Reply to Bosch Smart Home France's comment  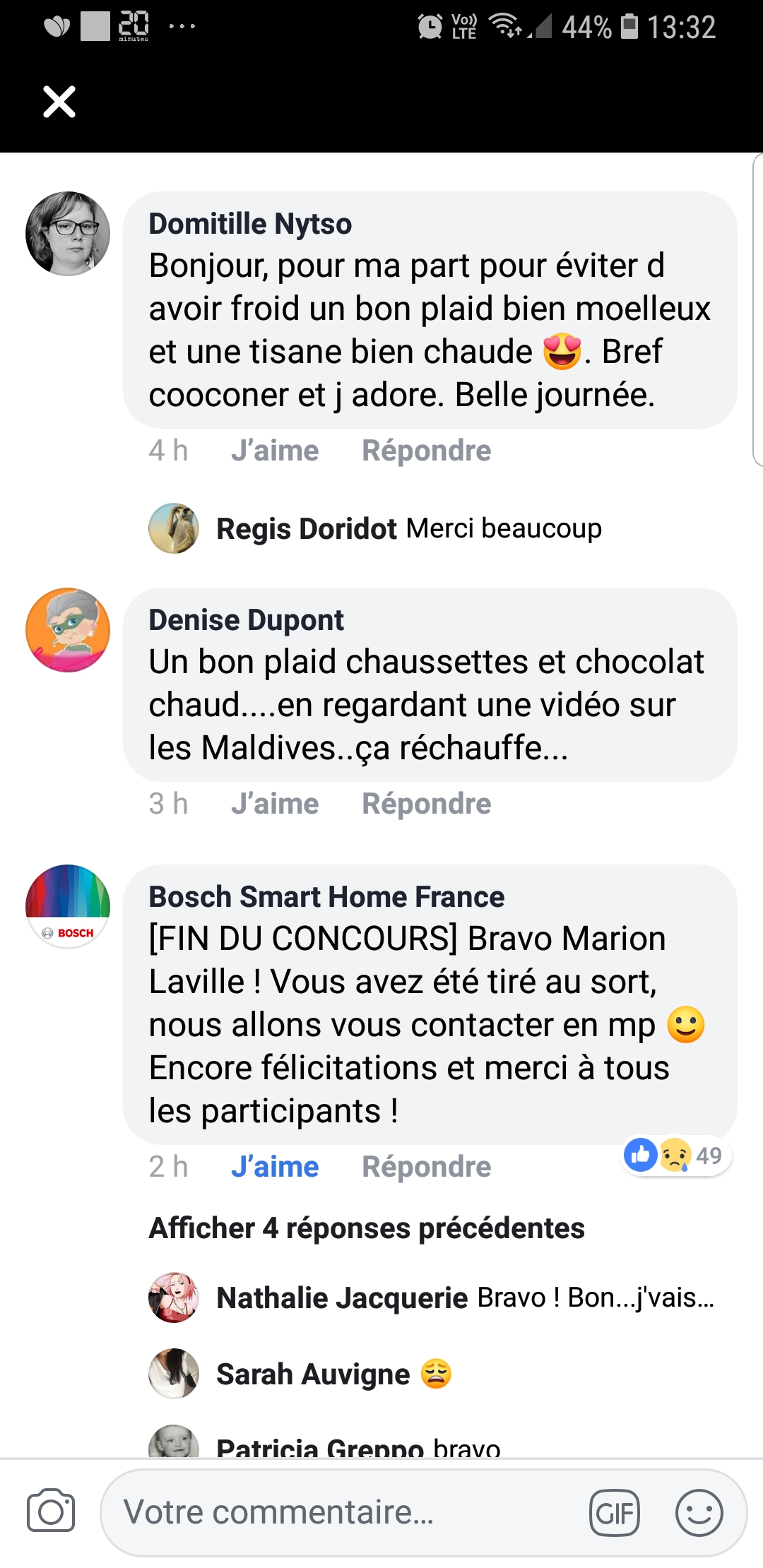pos(426,1167)
